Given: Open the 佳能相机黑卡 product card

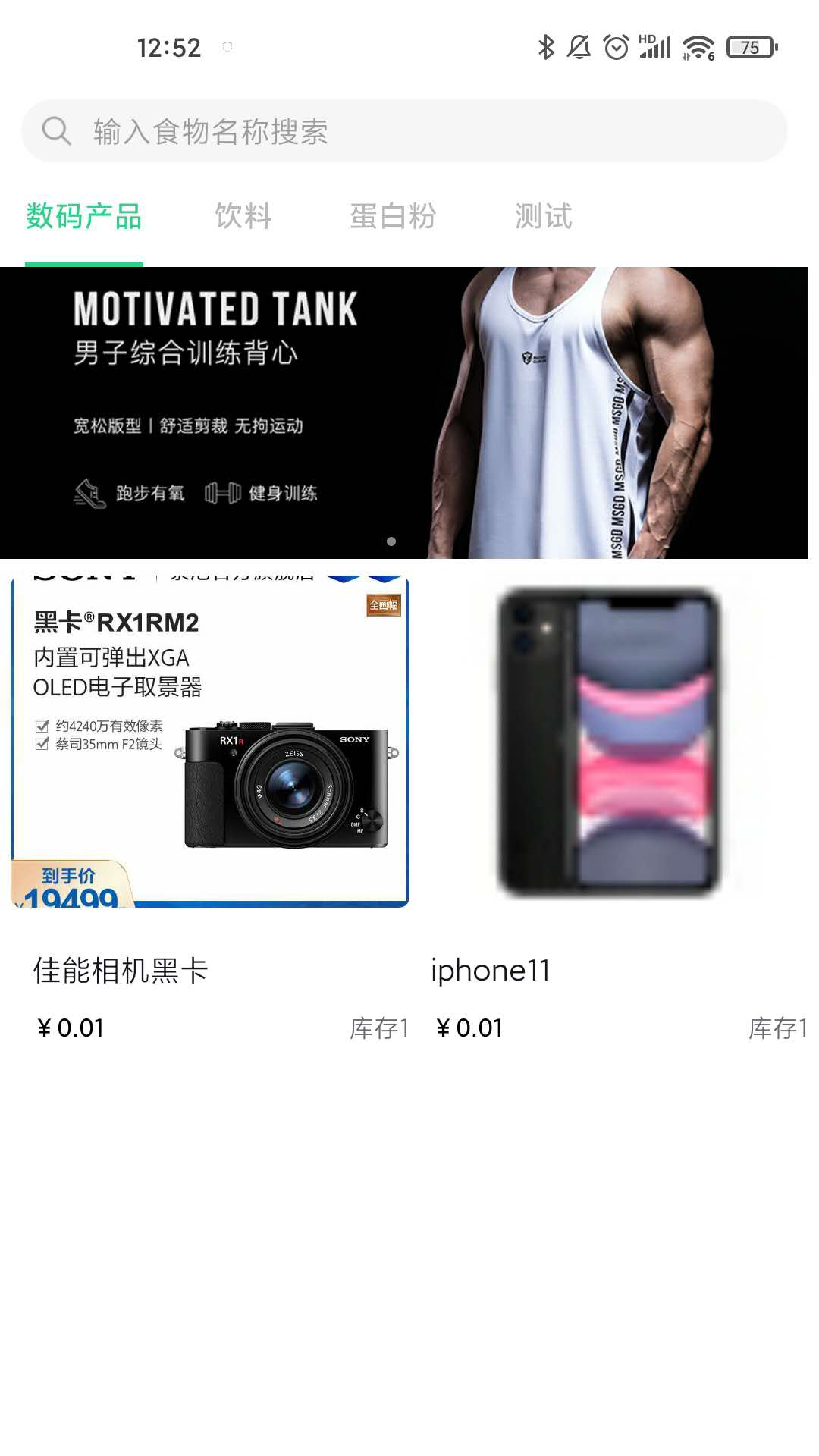Looking at the screenshot, I should tap(210, 804).
